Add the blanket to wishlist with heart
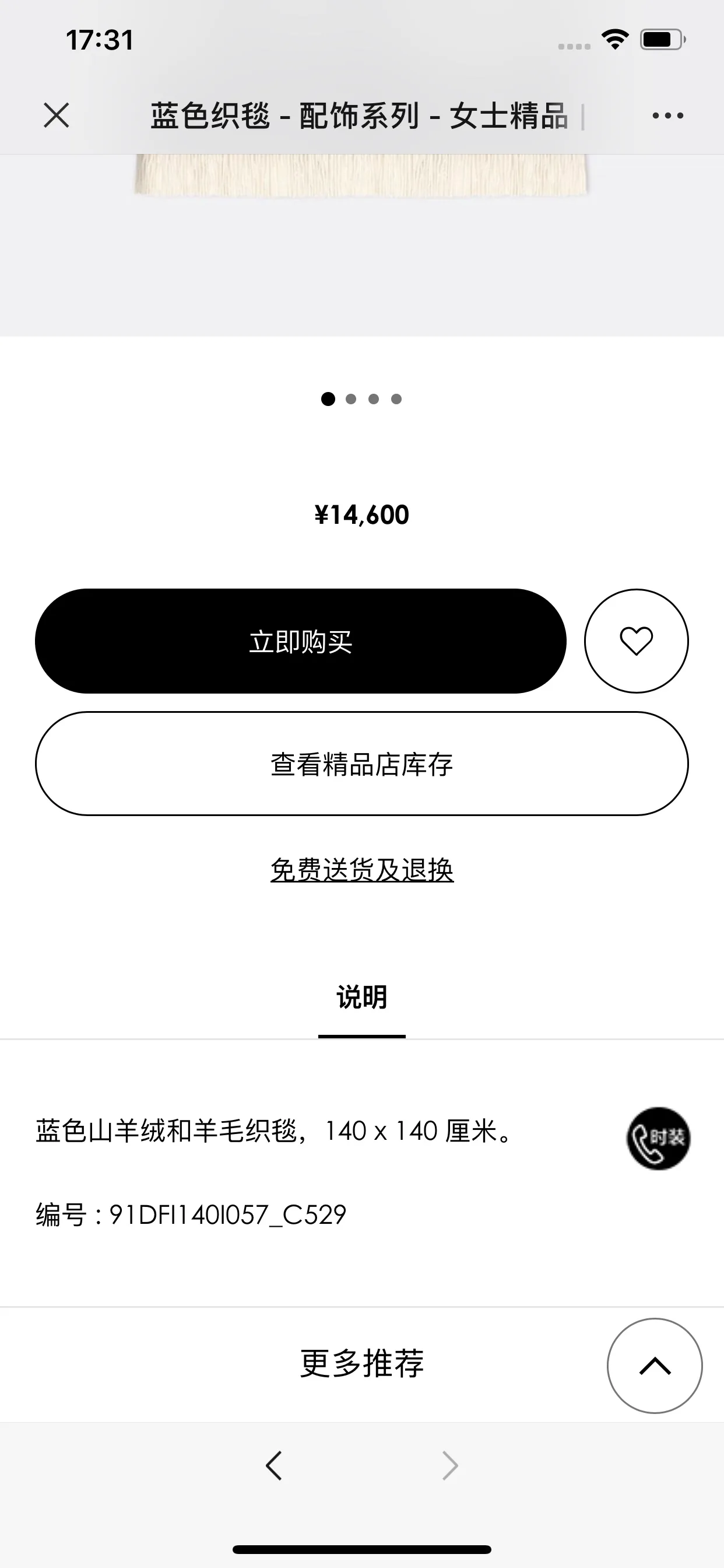This screenshot has width=724, height=1568. [637, 641]
